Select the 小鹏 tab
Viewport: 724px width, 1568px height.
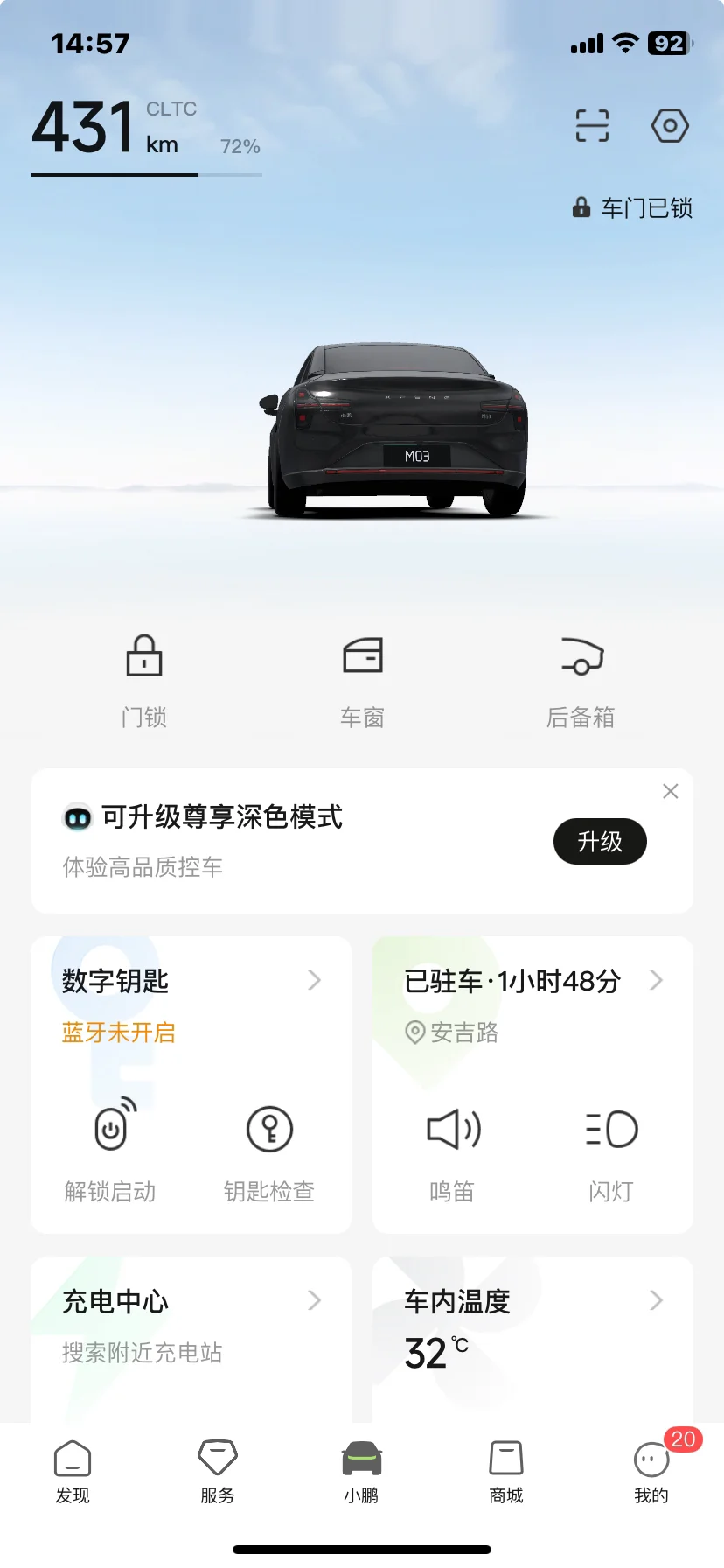[362, 1472]
